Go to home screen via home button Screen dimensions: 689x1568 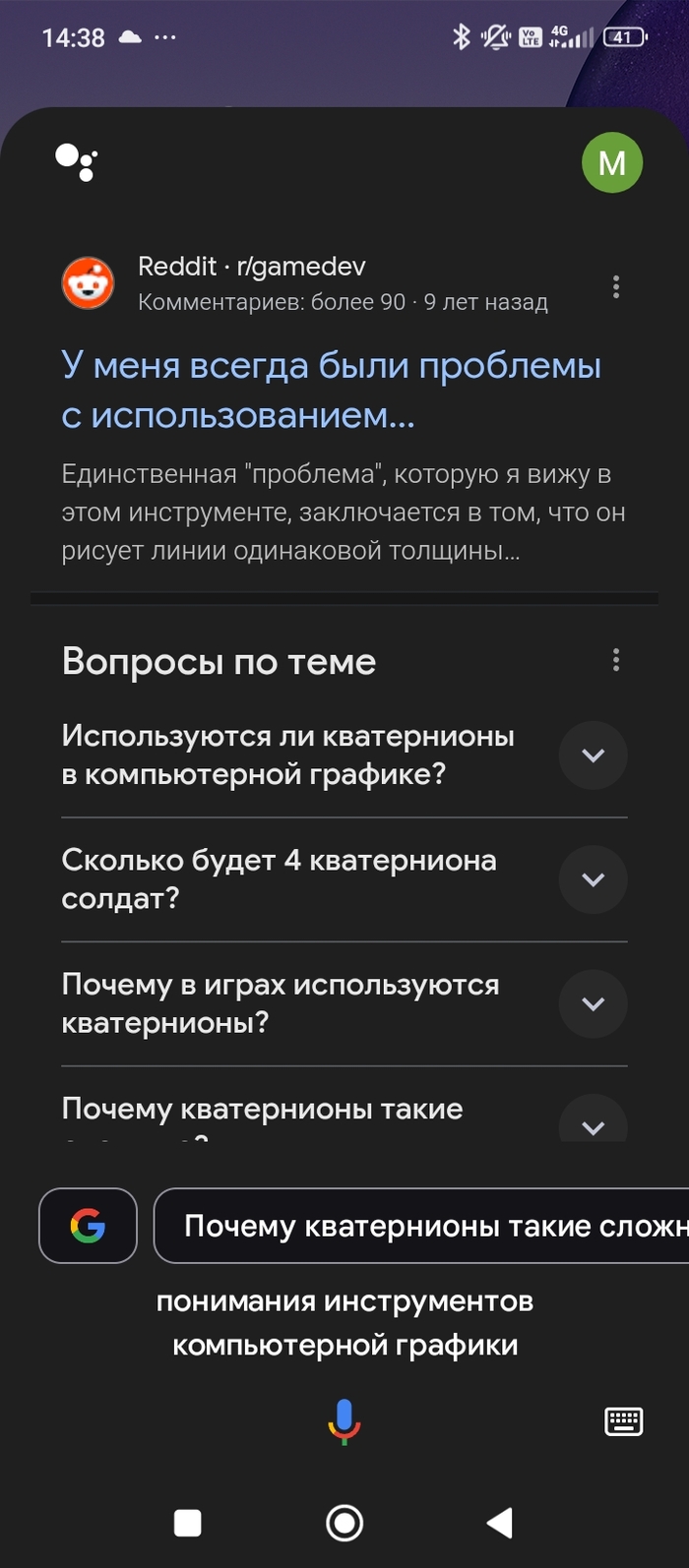tap(344, 1523)
